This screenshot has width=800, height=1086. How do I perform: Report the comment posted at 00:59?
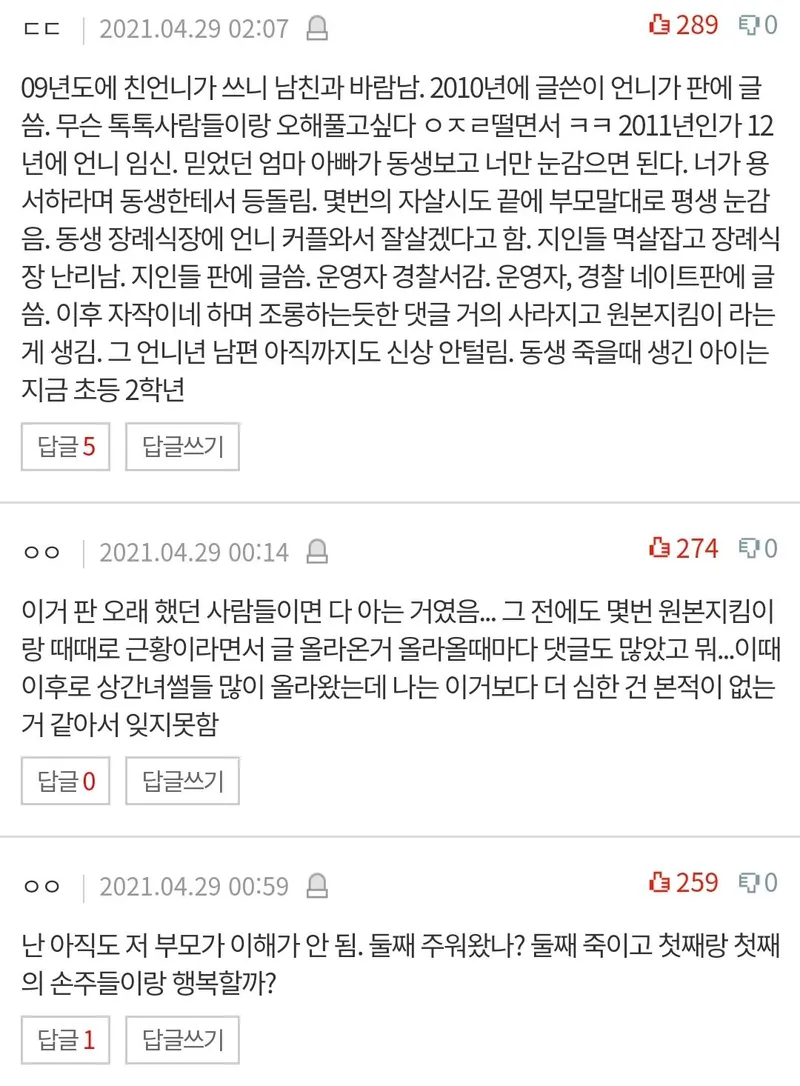point(317,886)
